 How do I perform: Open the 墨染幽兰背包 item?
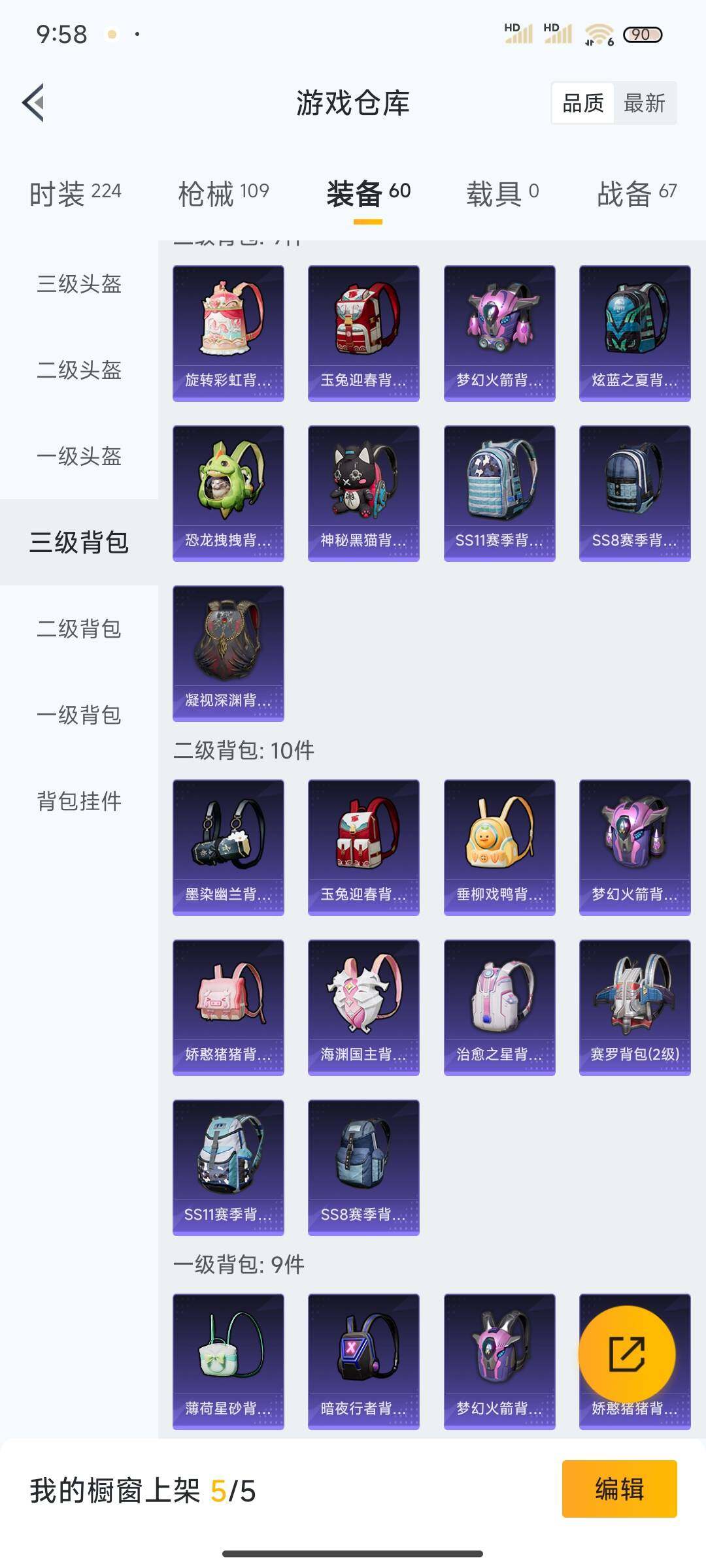click(228, 847)
